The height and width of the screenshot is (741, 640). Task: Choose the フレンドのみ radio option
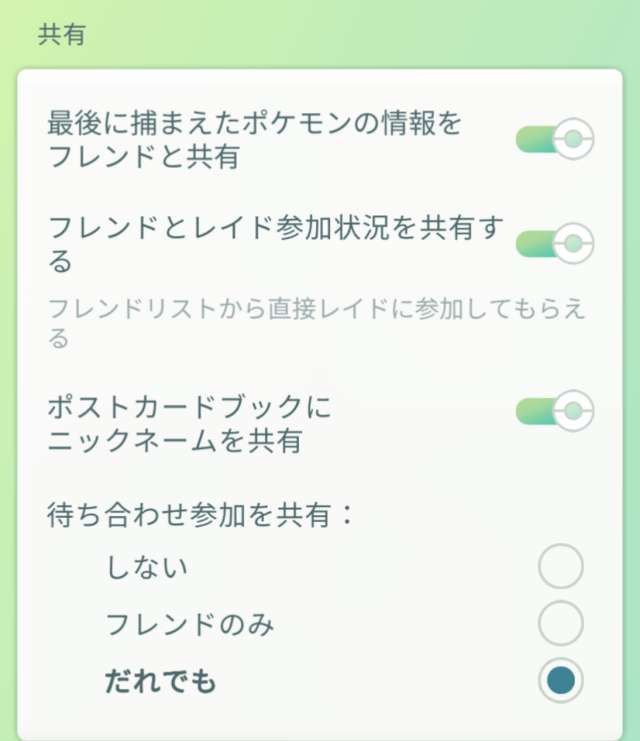[560, 624]
